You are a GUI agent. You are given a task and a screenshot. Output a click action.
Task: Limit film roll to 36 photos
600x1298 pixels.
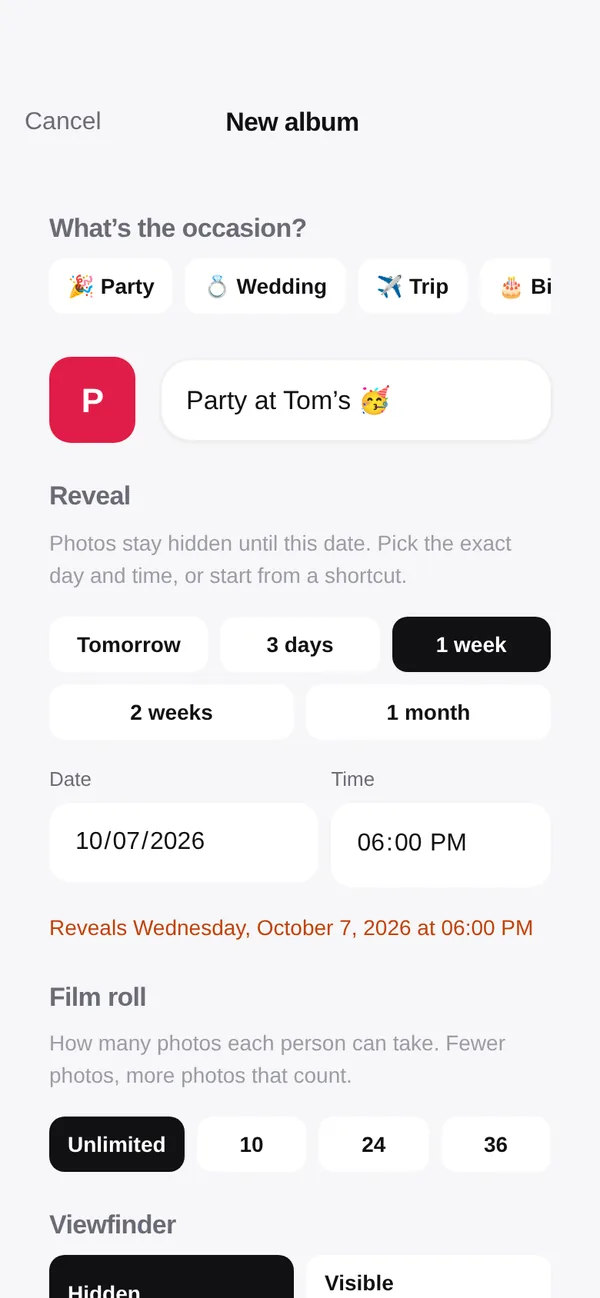(496, 1144)
